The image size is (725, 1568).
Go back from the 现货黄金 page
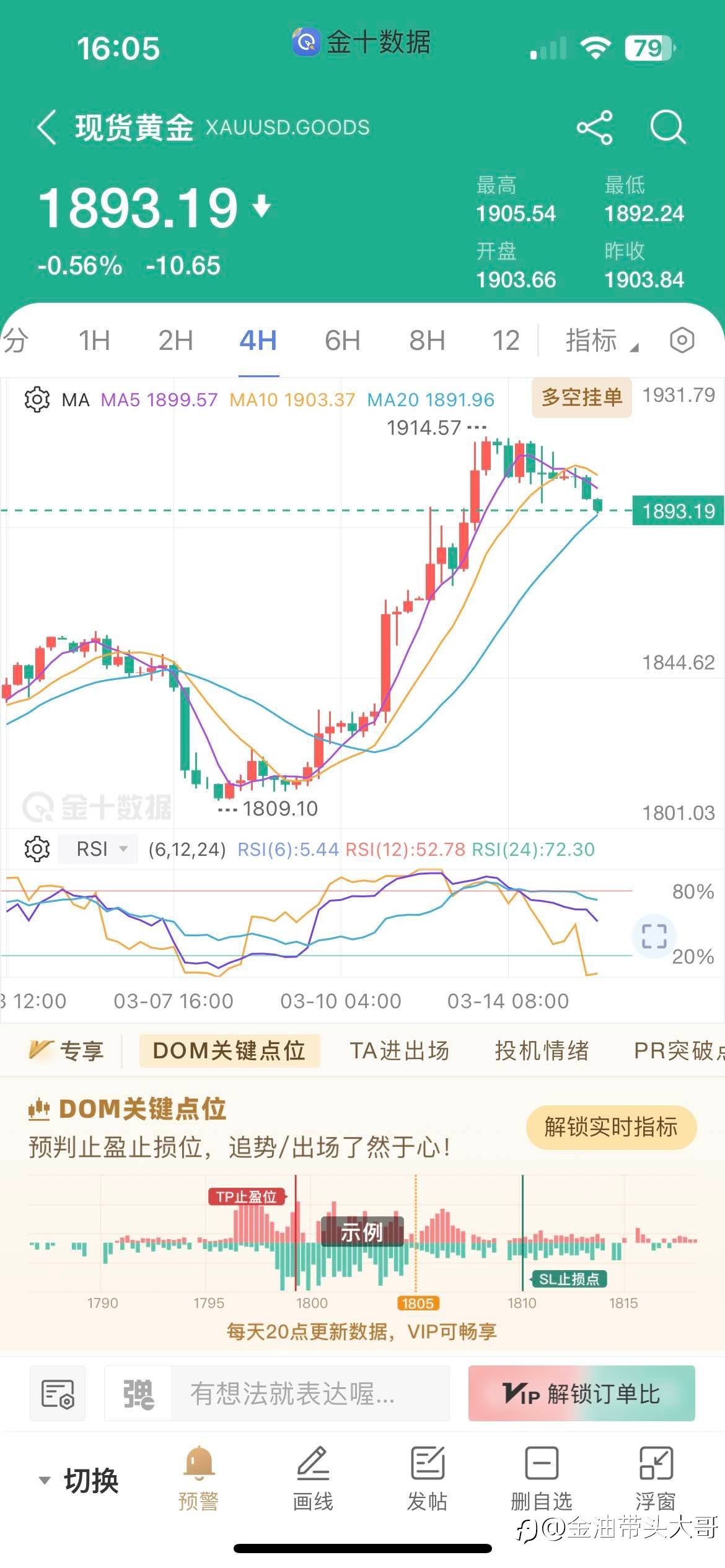[x=47, y=128]
